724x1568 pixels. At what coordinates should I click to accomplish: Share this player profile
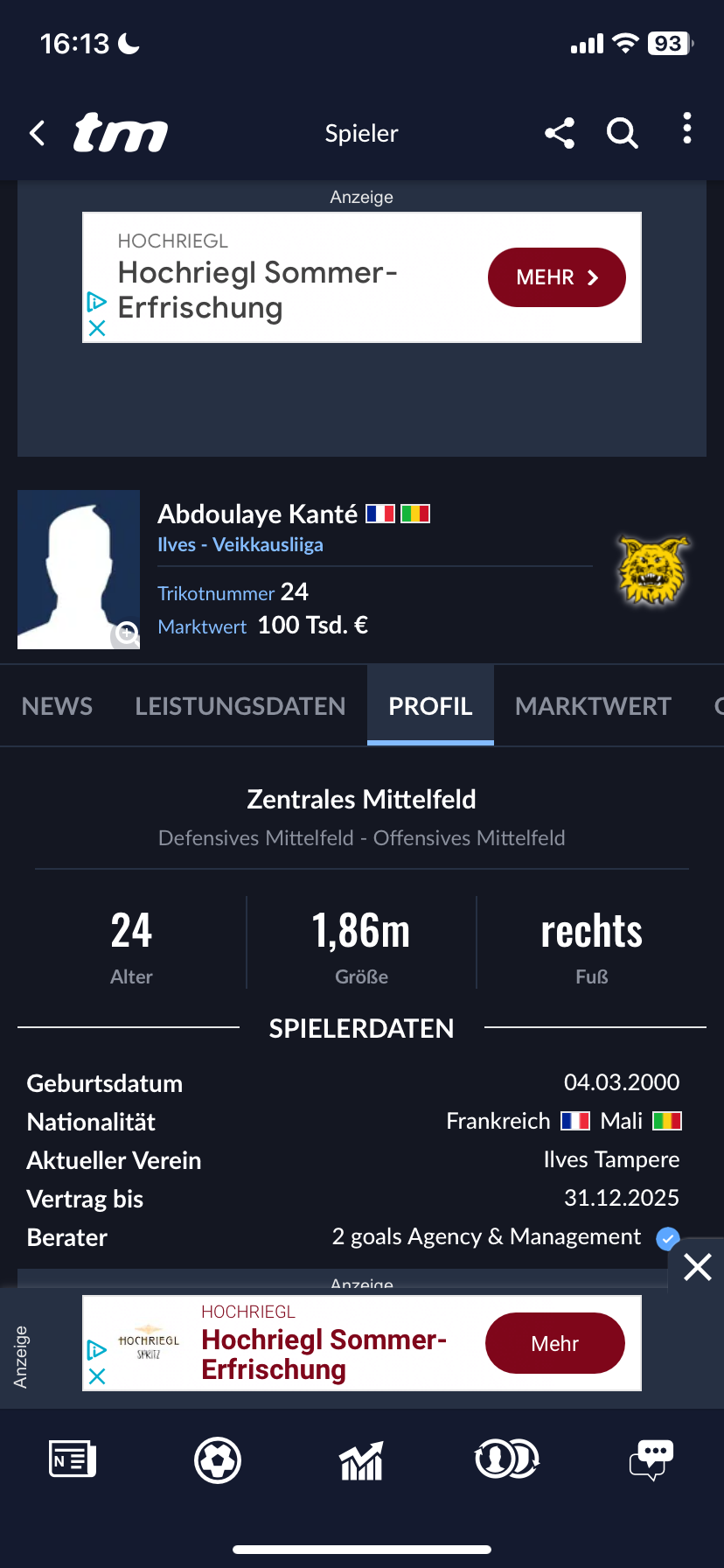point(560,133)
